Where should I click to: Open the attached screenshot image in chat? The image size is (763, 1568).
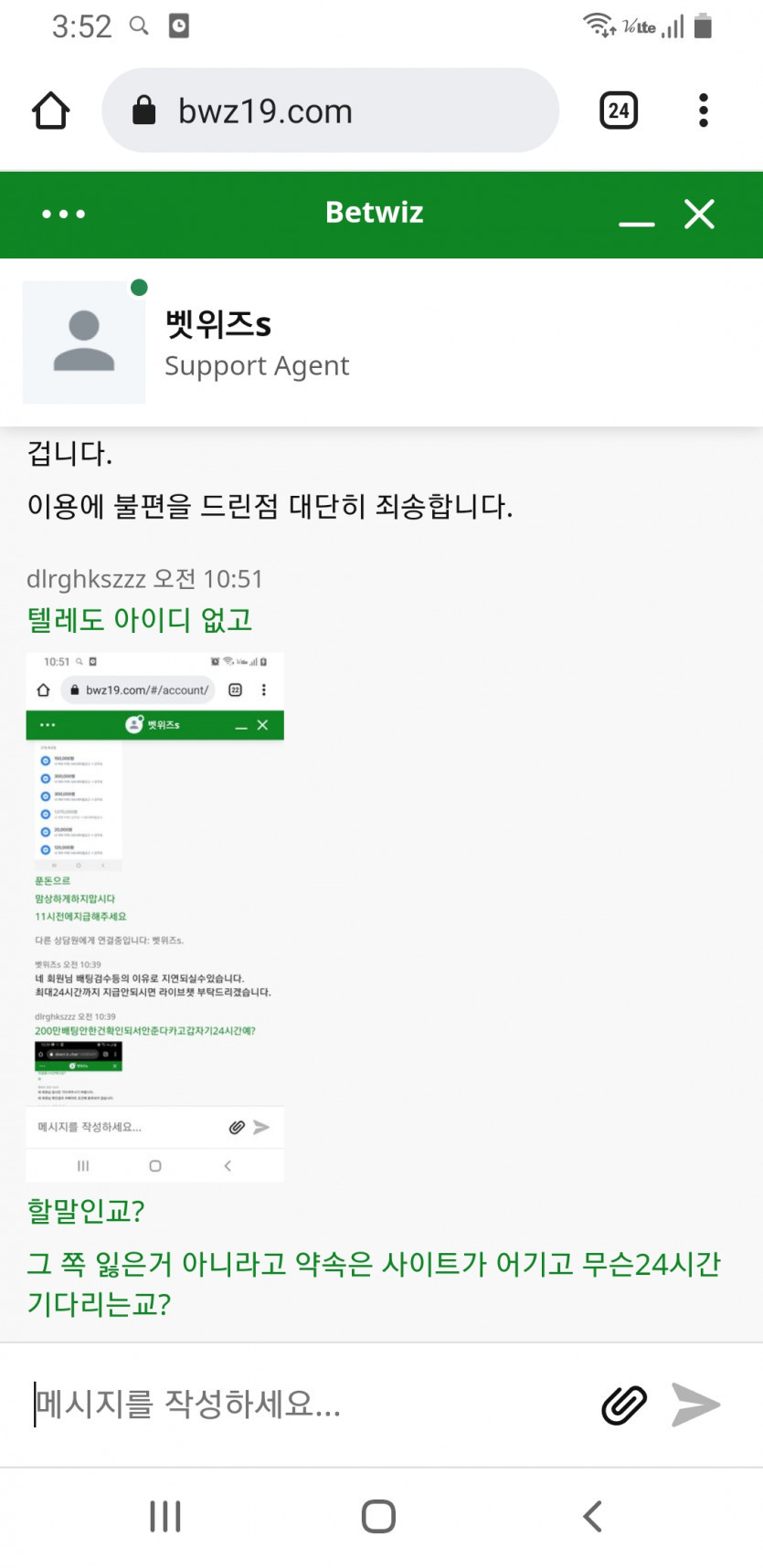click(x=154, y=917)
